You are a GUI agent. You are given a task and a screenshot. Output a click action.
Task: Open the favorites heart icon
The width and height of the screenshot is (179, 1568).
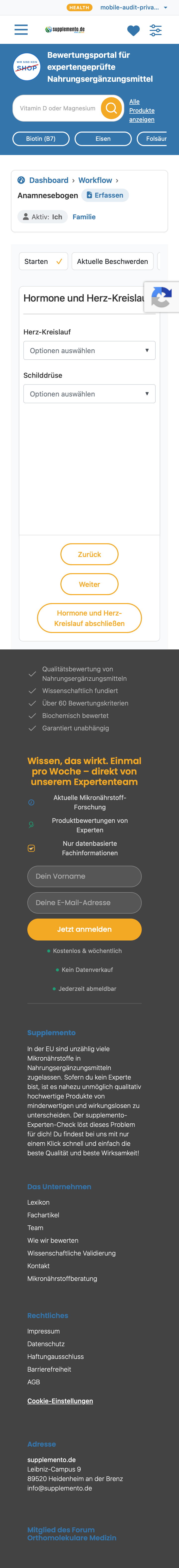[134, 30]
